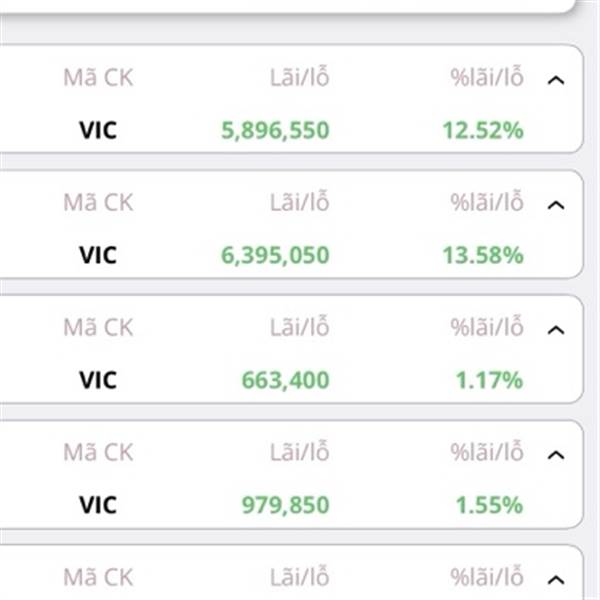Toggle the chevron on the 13.58% VIC card

(x=557, y=205)
